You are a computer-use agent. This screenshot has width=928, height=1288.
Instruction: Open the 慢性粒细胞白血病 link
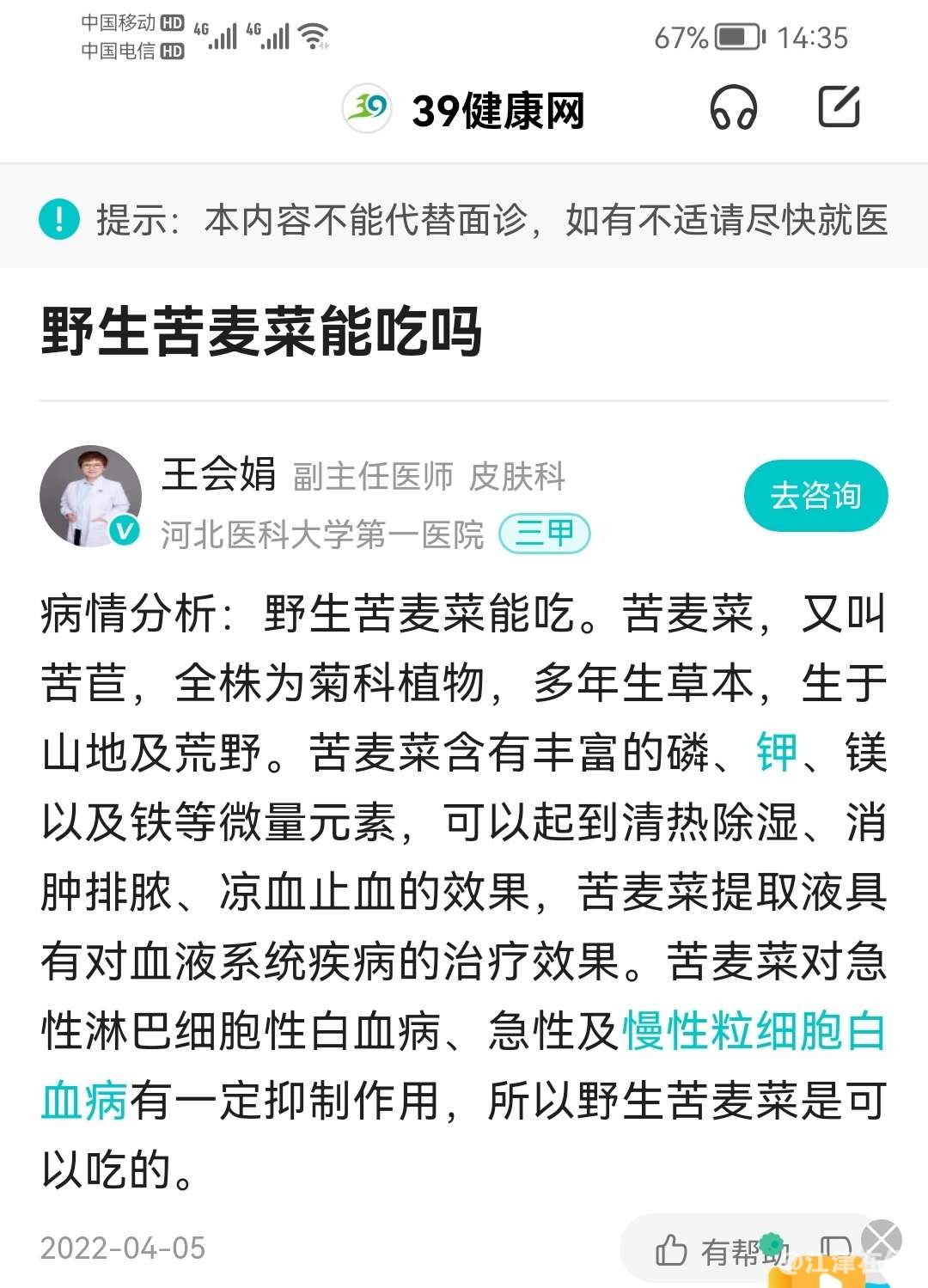pos(754,1031)
